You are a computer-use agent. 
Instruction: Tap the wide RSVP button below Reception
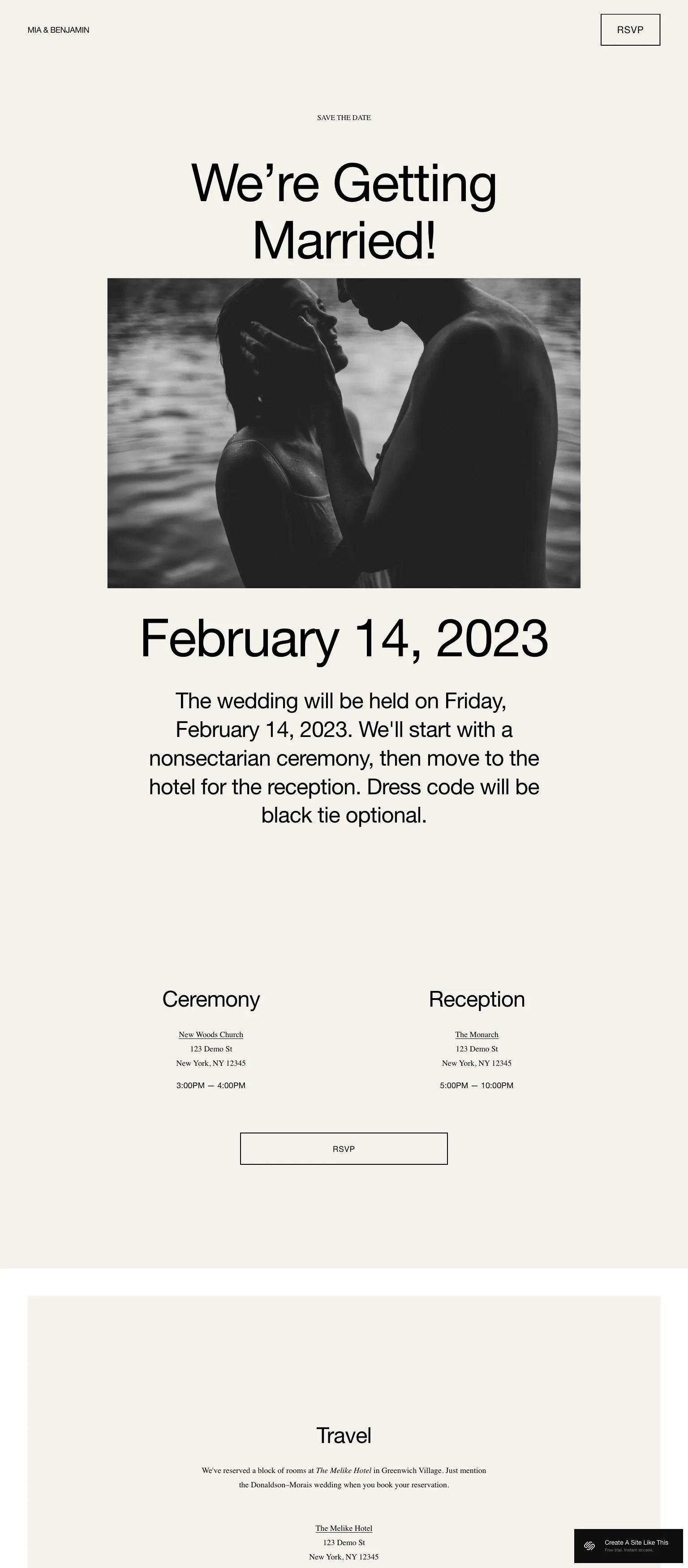pyautogui.click(x=344, y=1149)
